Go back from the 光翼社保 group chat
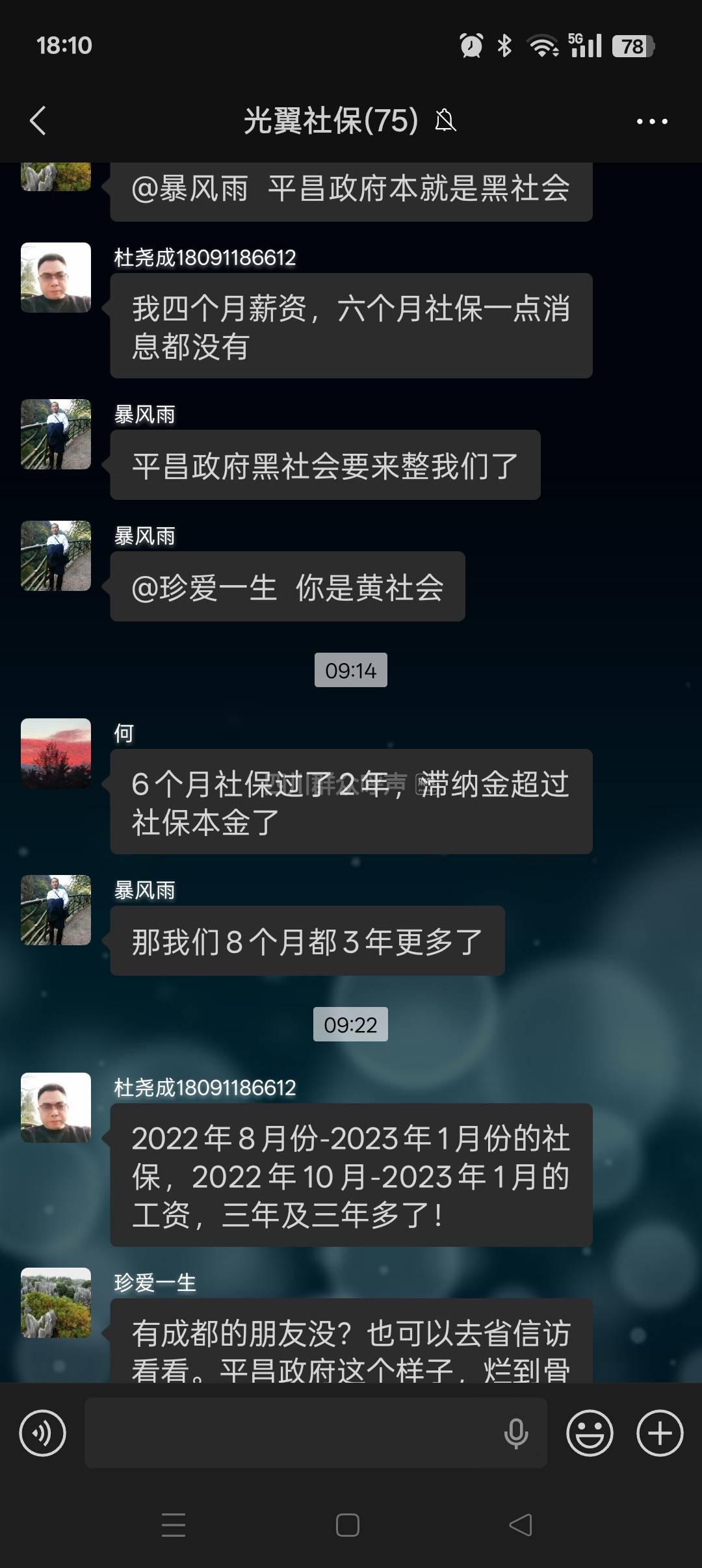702x1568 pixels. click(38, 121)
